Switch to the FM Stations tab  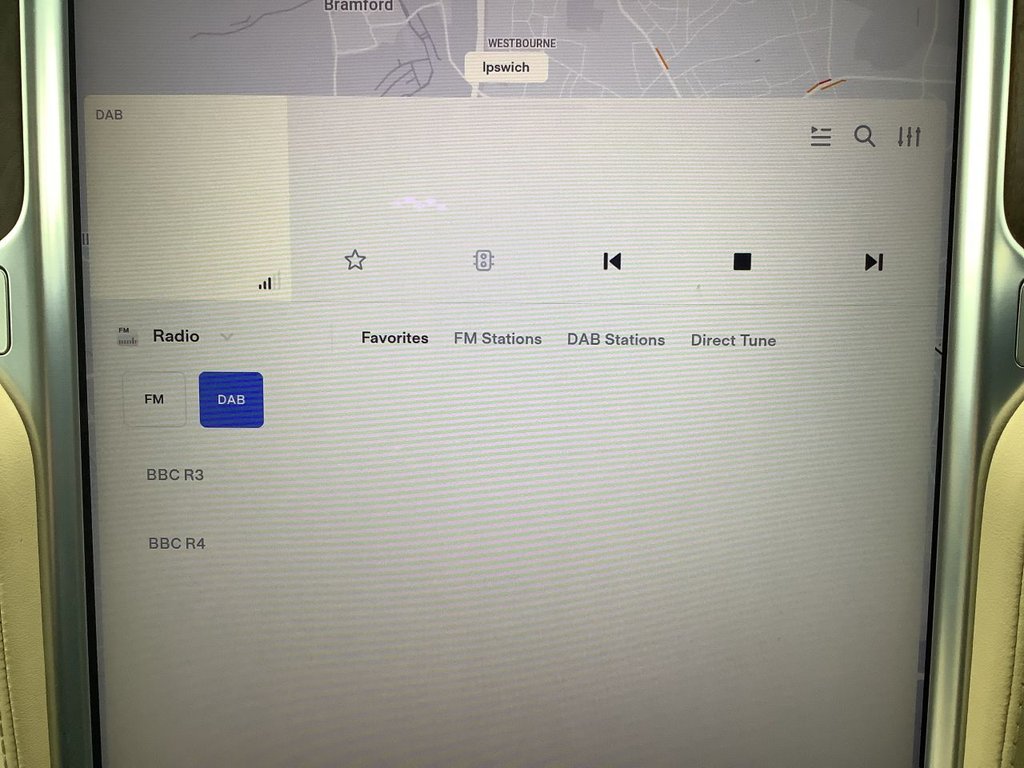(x=497, y=339)
